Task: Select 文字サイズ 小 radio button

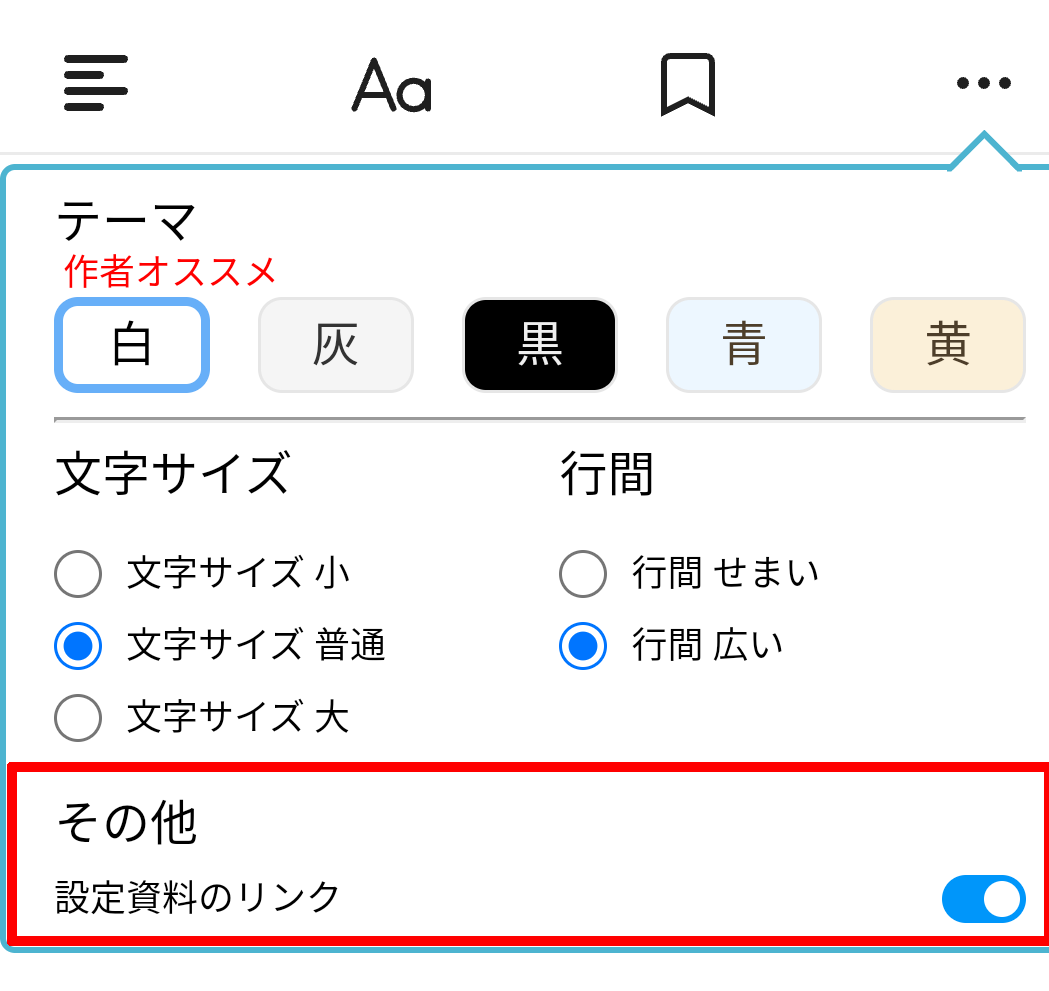Action: [78, 574]
